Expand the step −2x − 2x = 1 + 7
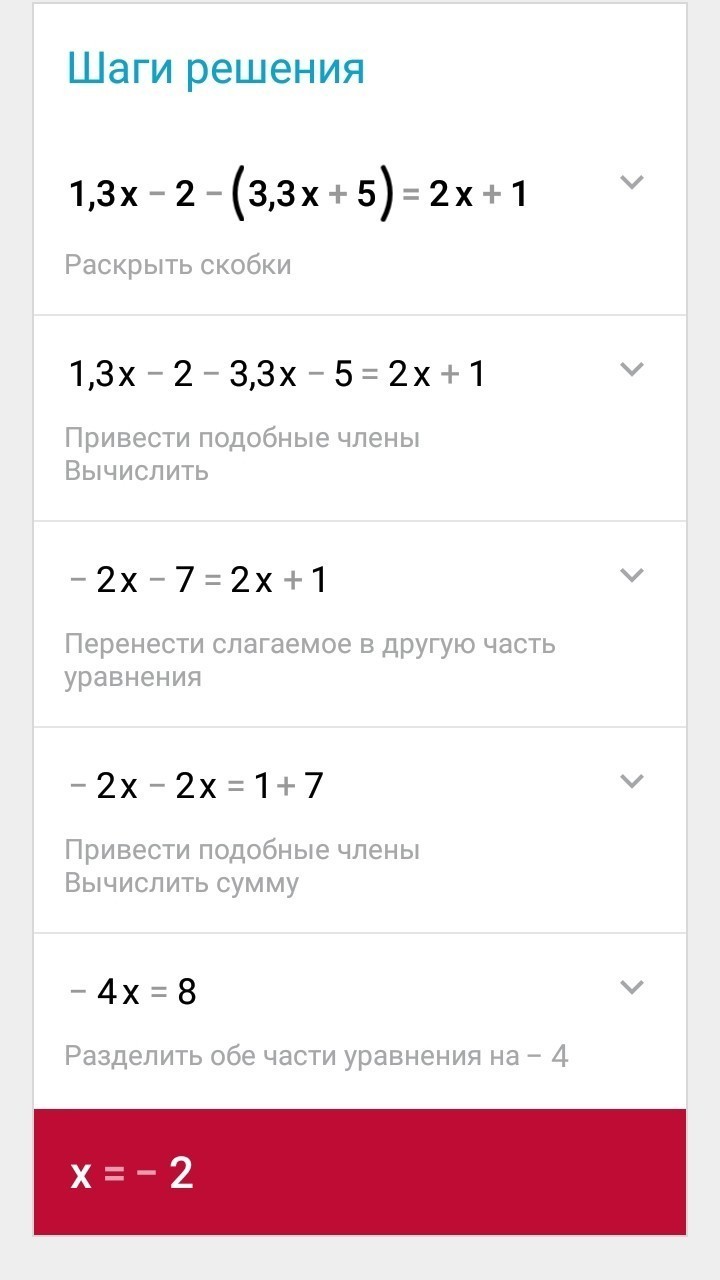The height and width of the screenshot is (1280, 720). [631, 781]
